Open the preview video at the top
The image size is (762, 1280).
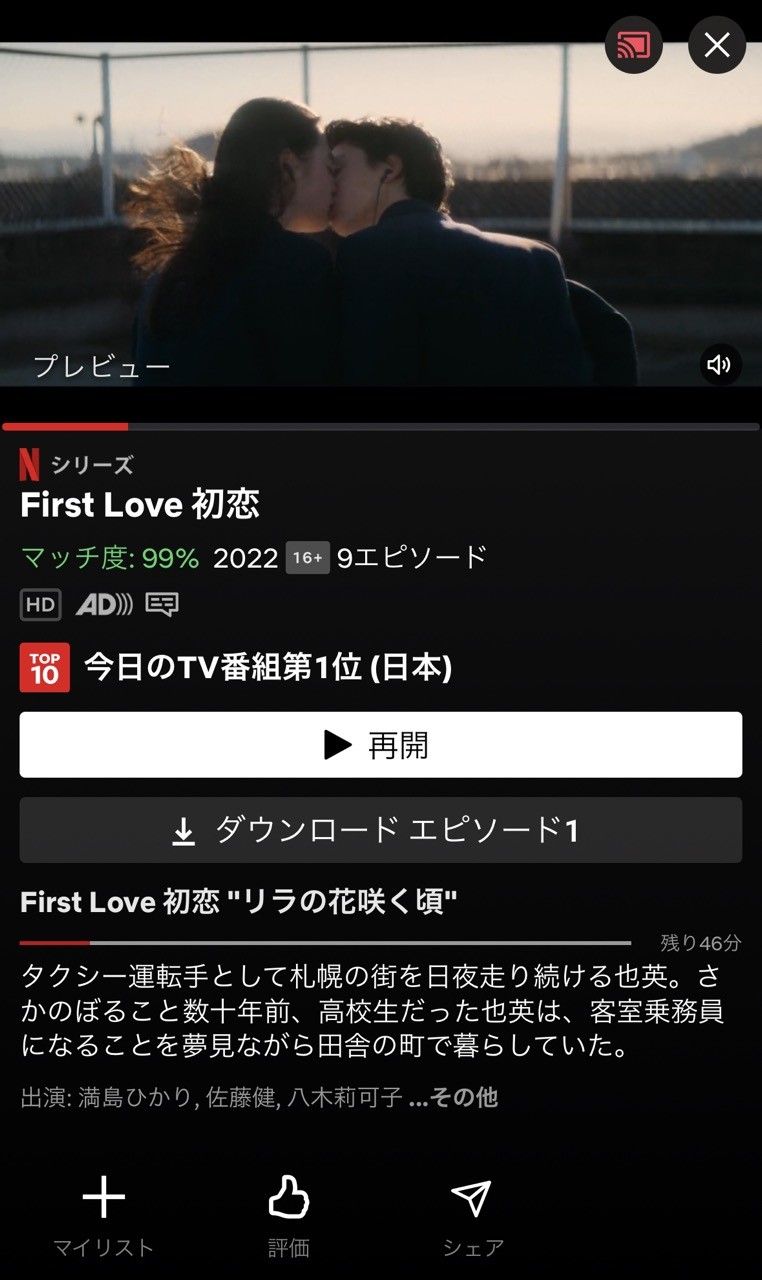coord(381,214)
